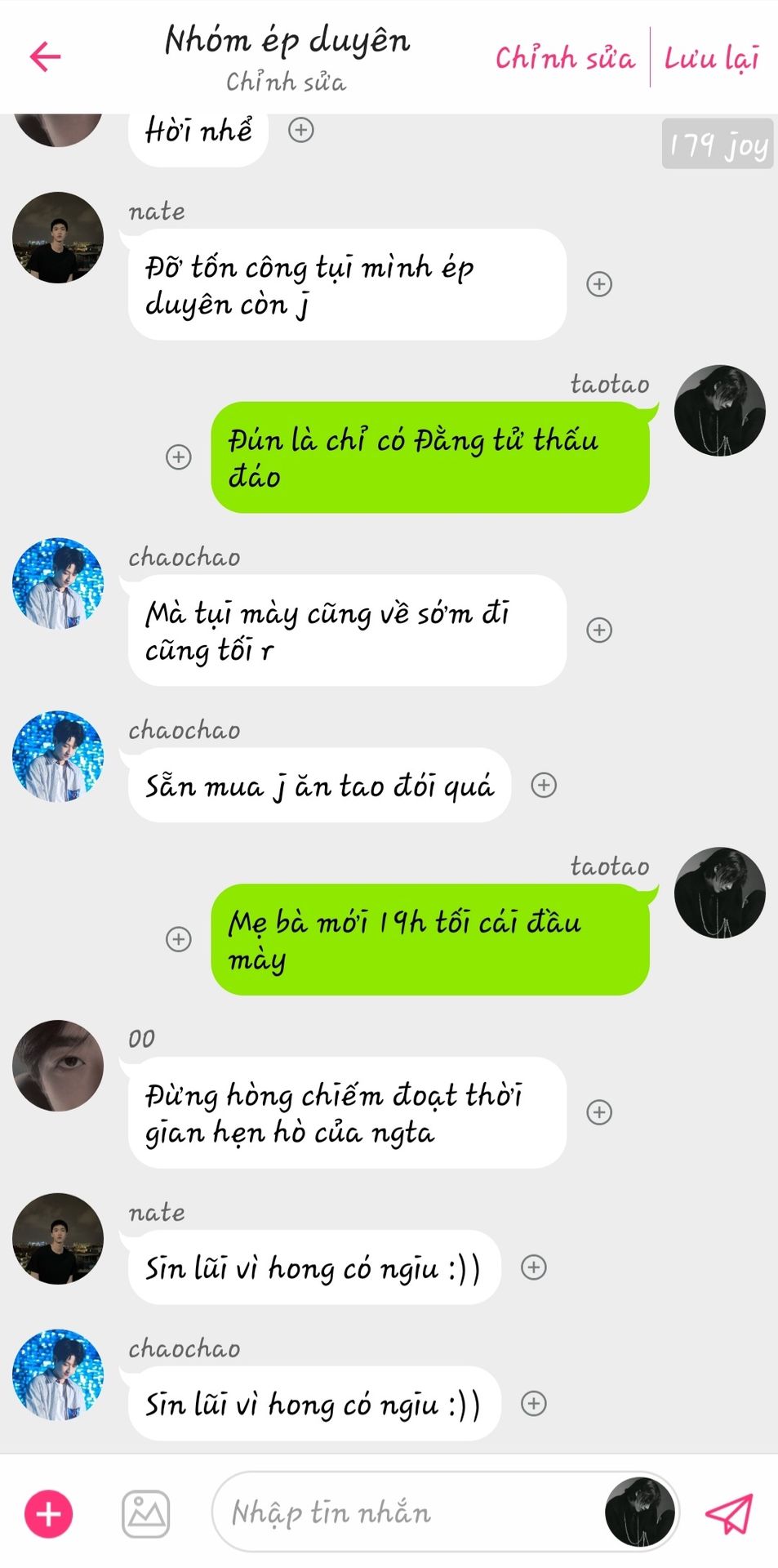Focus the Nhập tin nhắn field
This screenshot has height=1568, width=778.
pyautogui.click(x=408, y=1513)
